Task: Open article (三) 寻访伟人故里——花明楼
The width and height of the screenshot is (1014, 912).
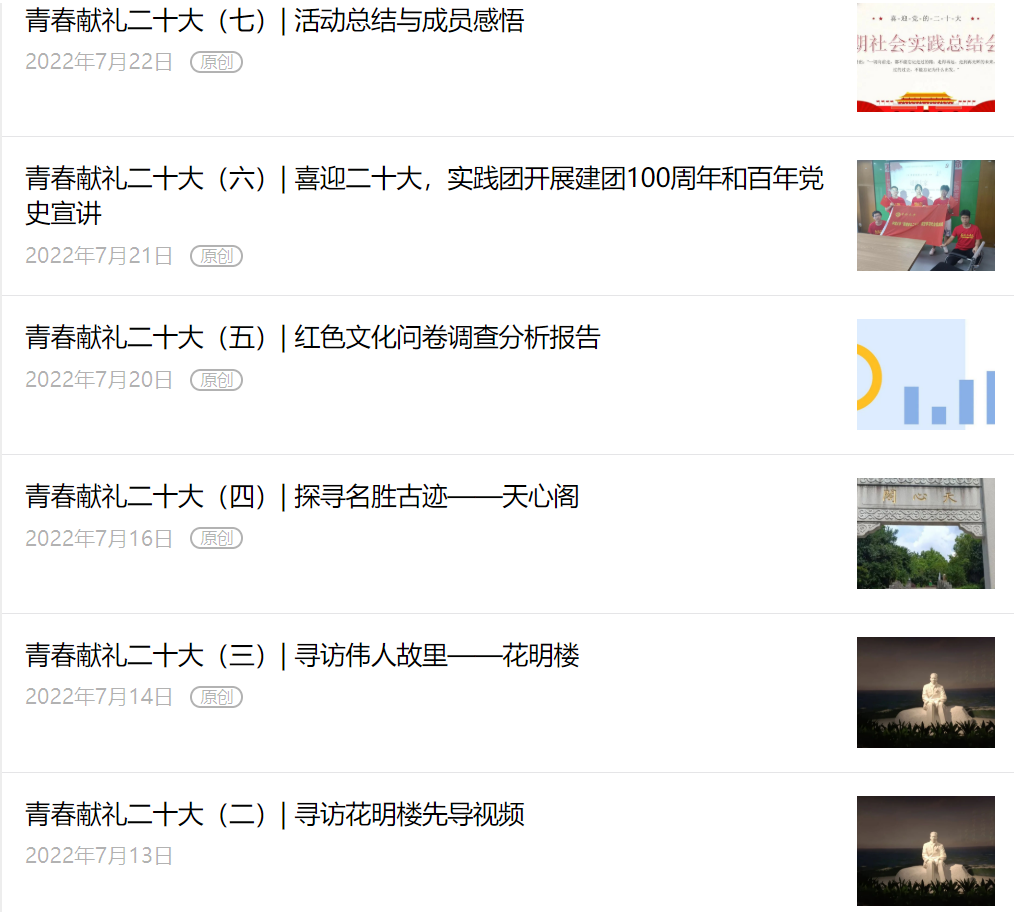Action: (x=302, y=656)
